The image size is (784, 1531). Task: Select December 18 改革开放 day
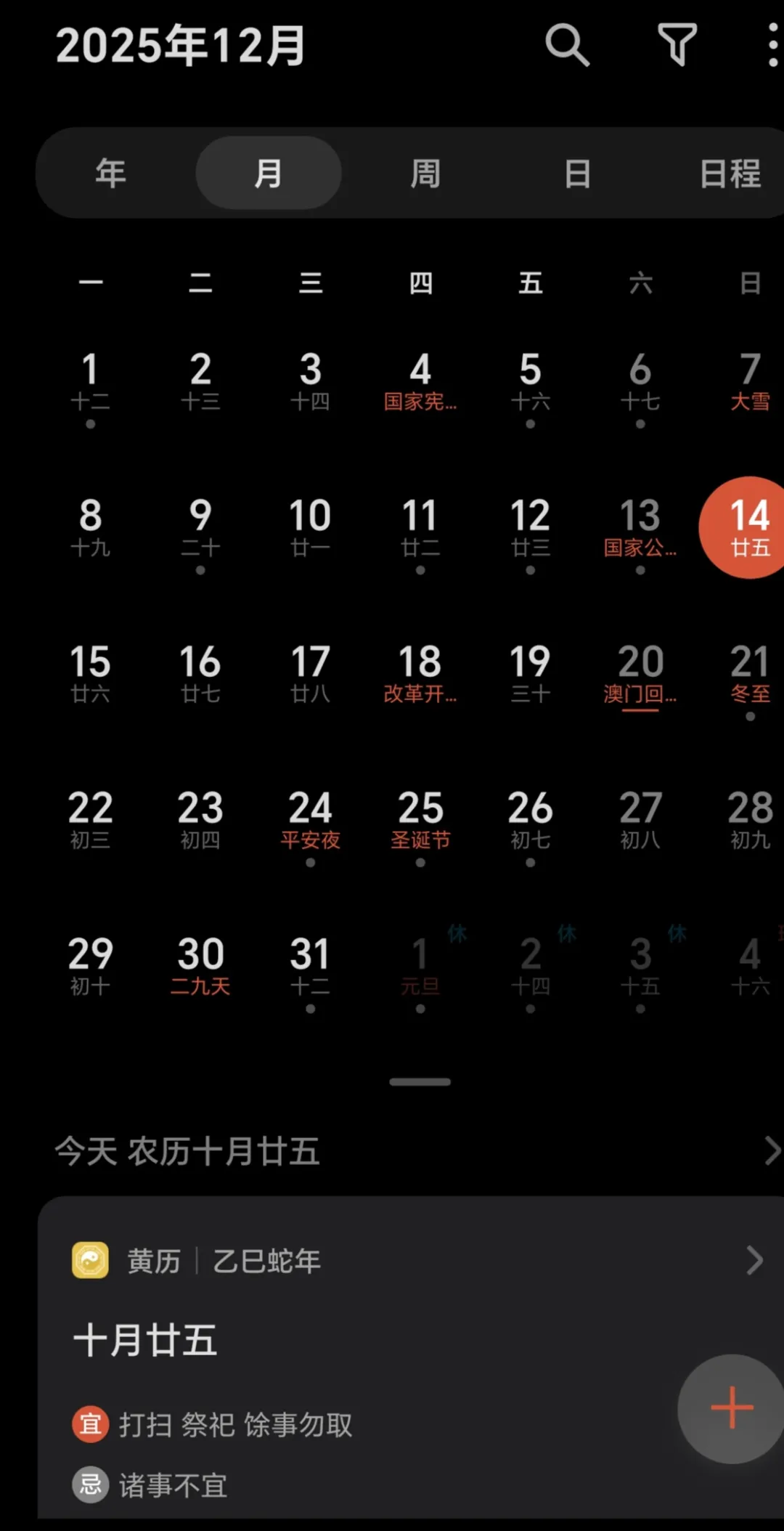coord(420,674)
